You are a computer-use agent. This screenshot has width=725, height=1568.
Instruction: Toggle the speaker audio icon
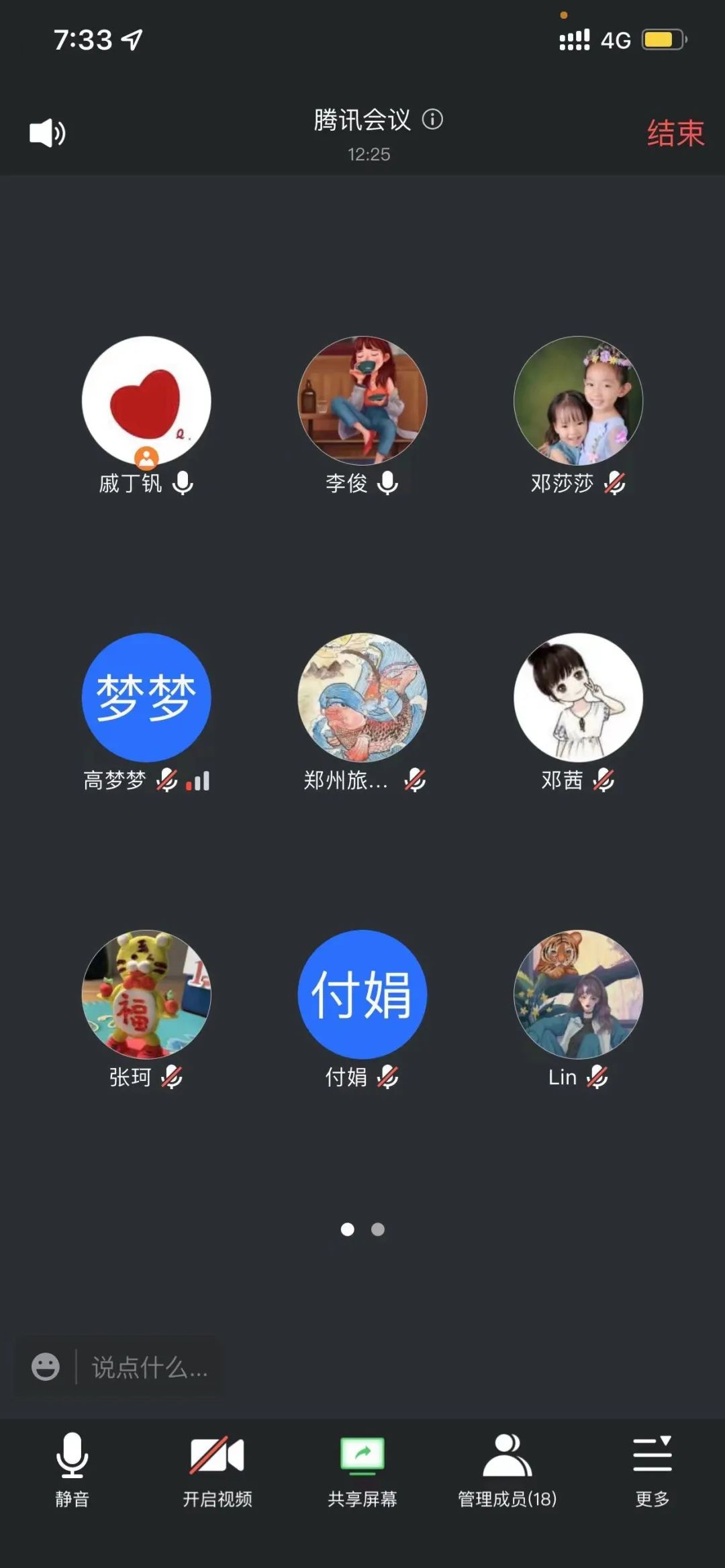pos(47,133)
